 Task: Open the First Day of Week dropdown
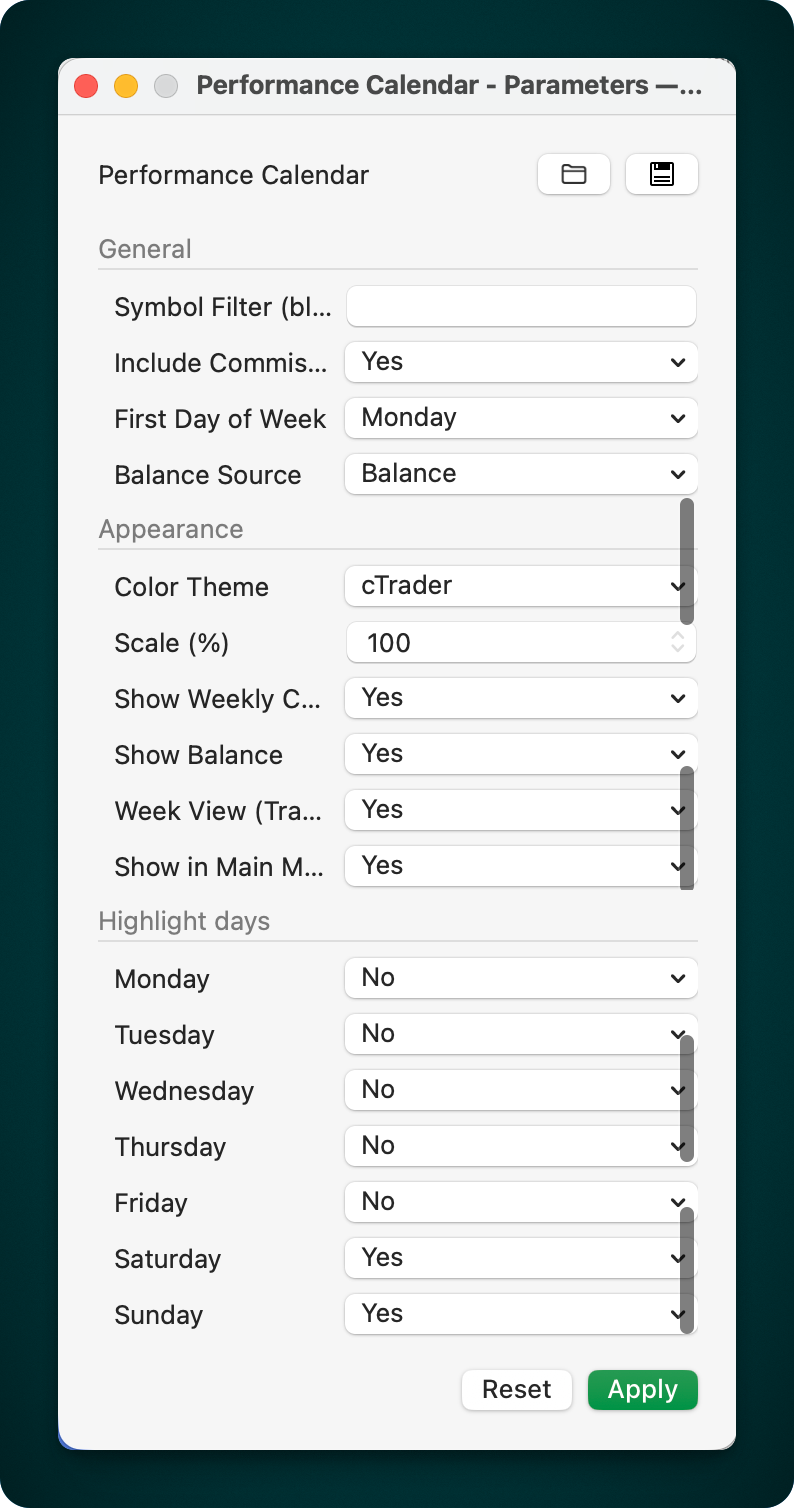coord(520,418)
